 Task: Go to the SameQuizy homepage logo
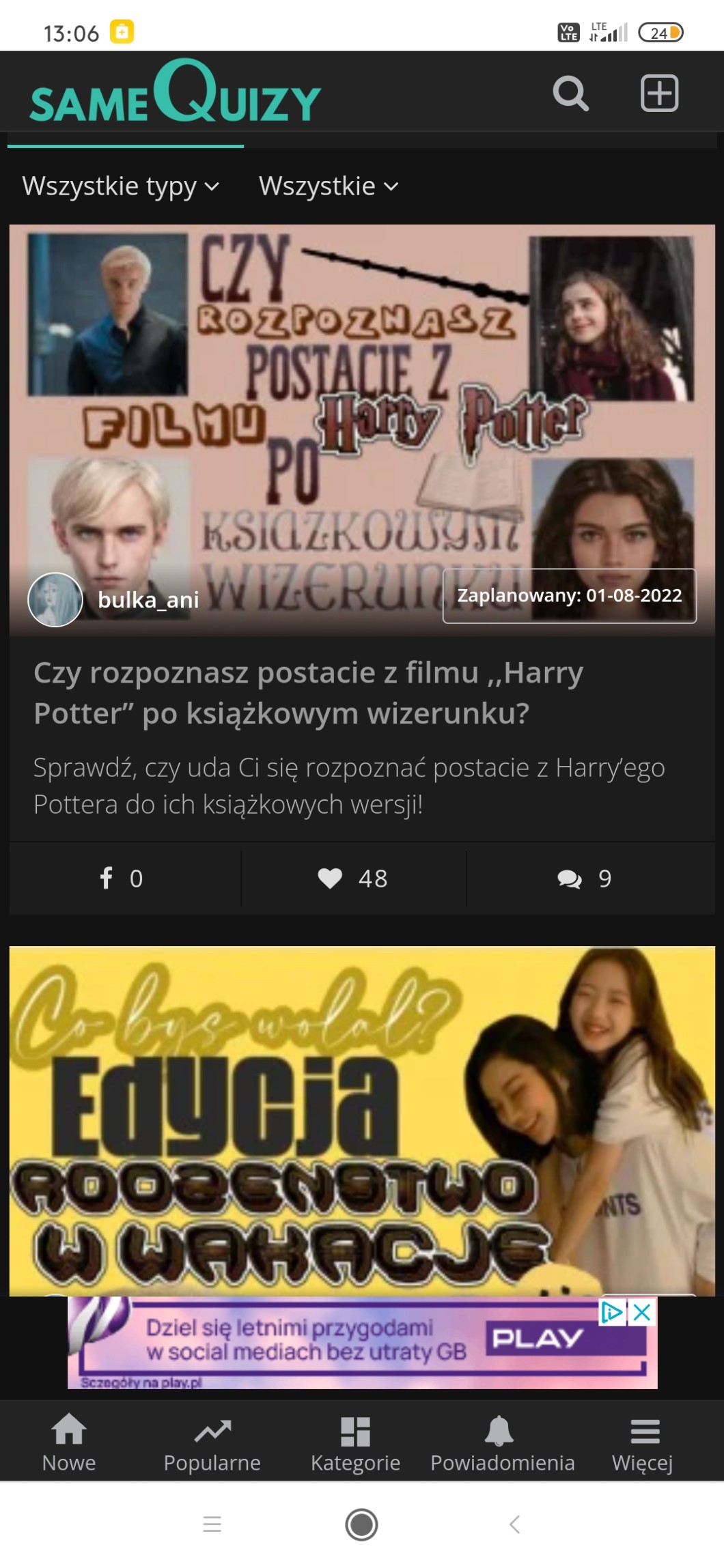[175, 91]
